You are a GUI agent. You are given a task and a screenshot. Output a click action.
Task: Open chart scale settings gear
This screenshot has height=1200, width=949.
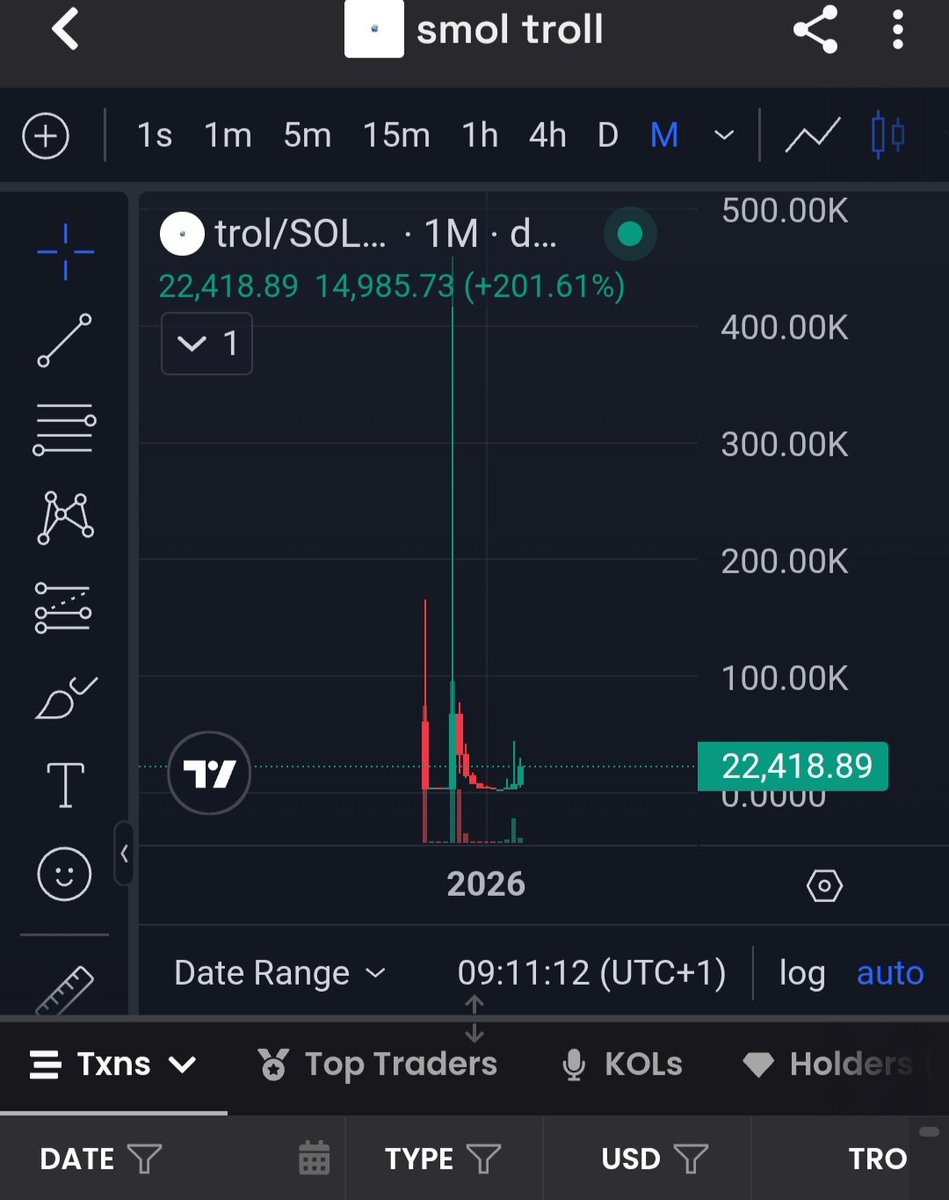click(824, 885)
